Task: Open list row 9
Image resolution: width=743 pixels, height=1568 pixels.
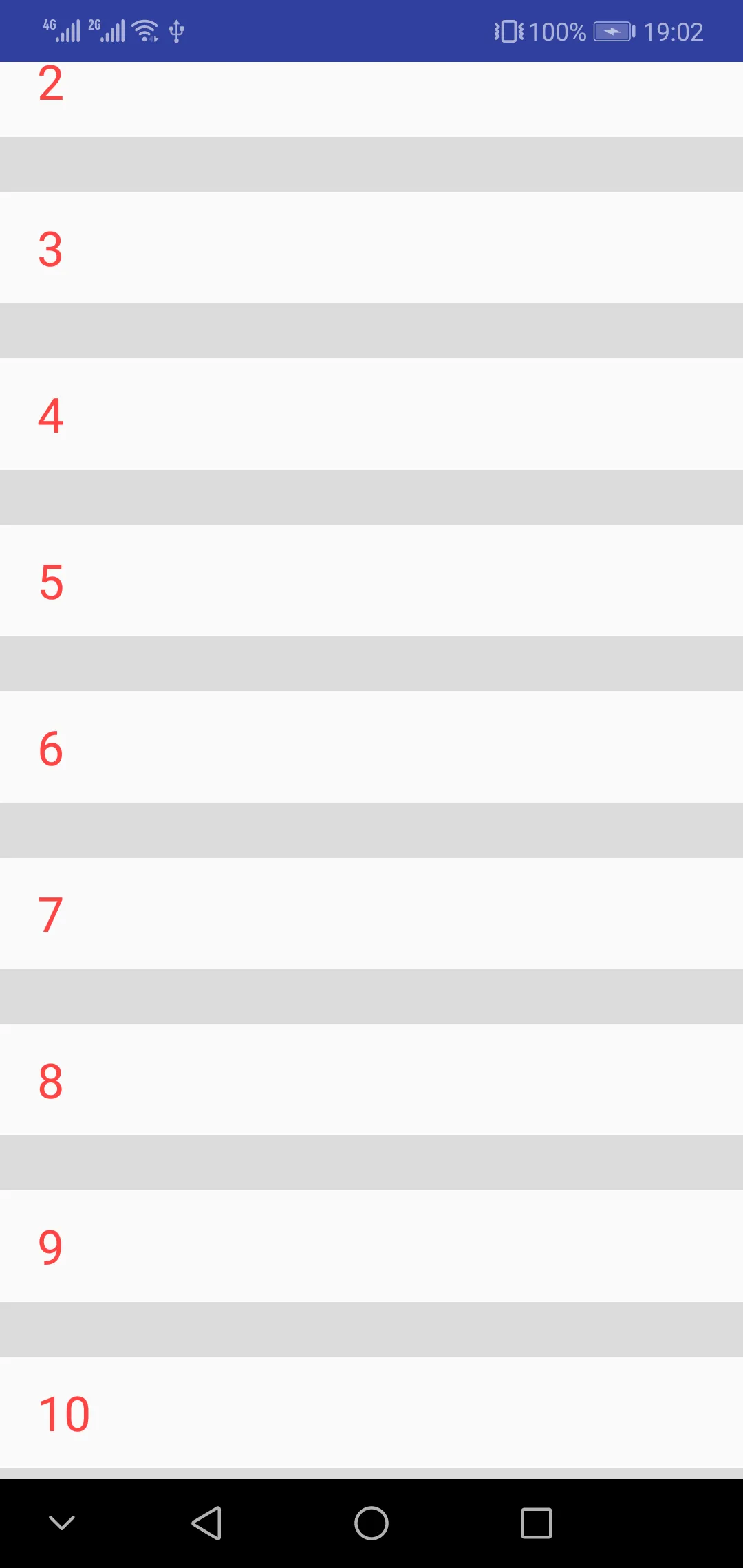Action: (371, 1246)
